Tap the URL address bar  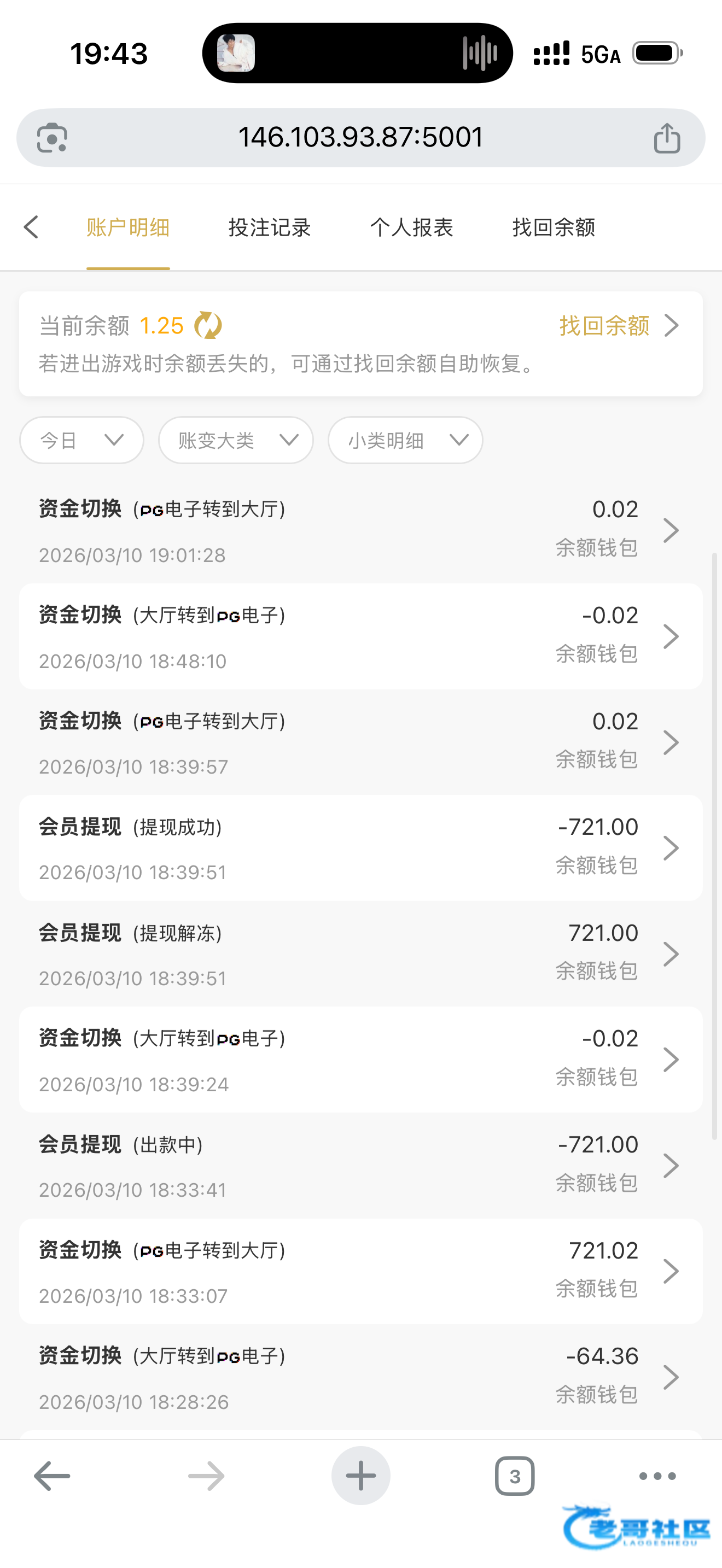tap(360, 138)
